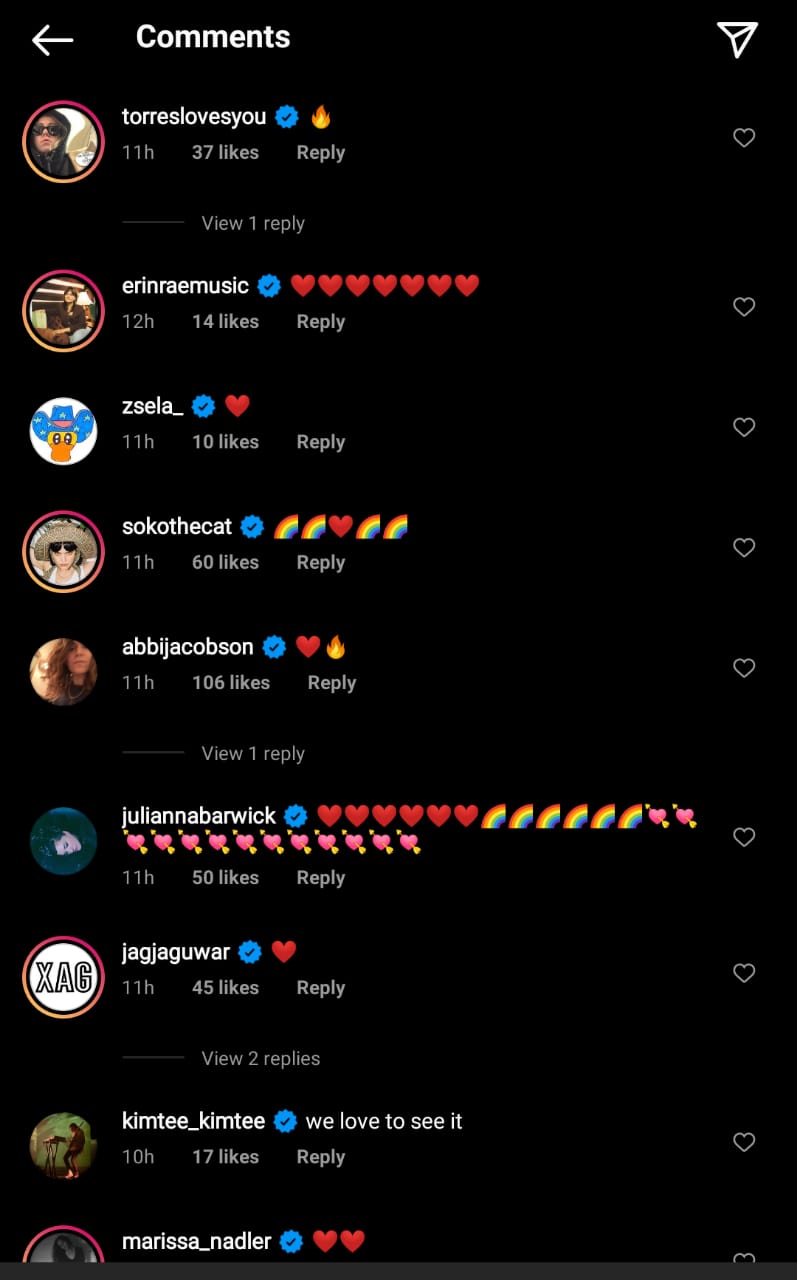Image resolution: width=797 pixels, height=1280 pixels.
Task: See the 45 likes on jagjaguwar's comment
Action: click(225, 988)
